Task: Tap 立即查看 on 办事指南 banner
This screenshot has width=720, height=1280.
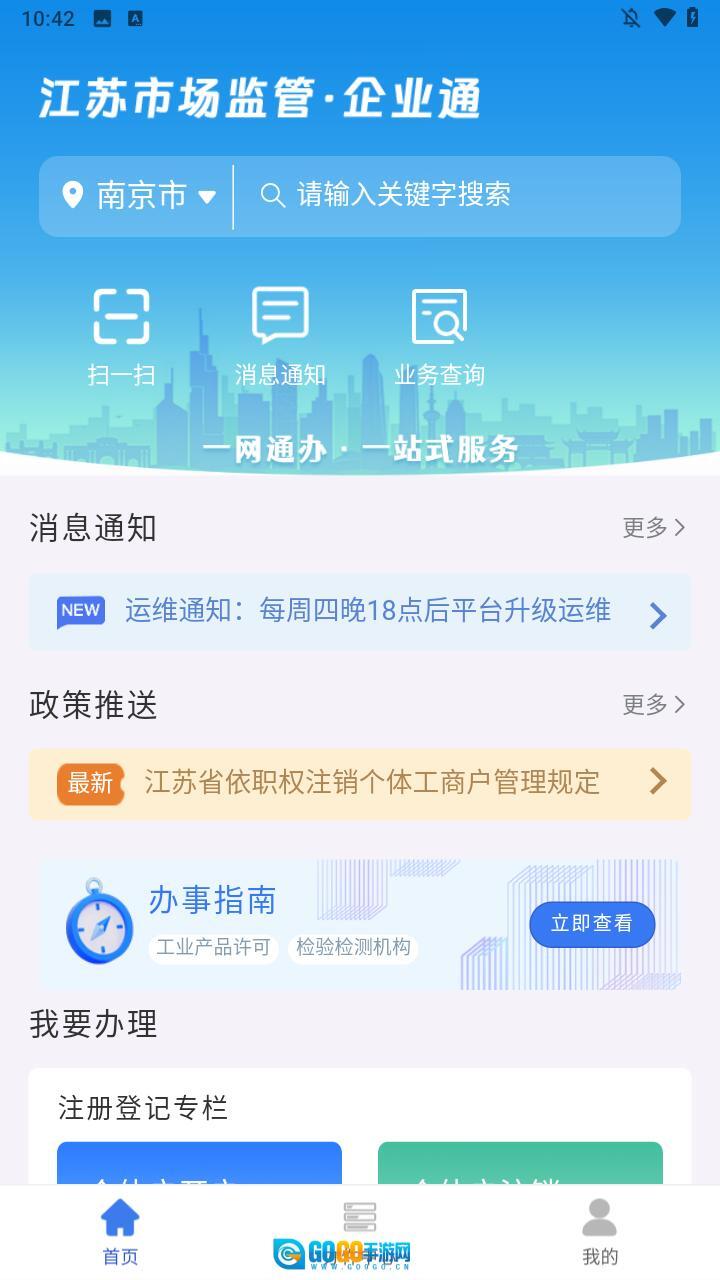Action: pos(592,924)
